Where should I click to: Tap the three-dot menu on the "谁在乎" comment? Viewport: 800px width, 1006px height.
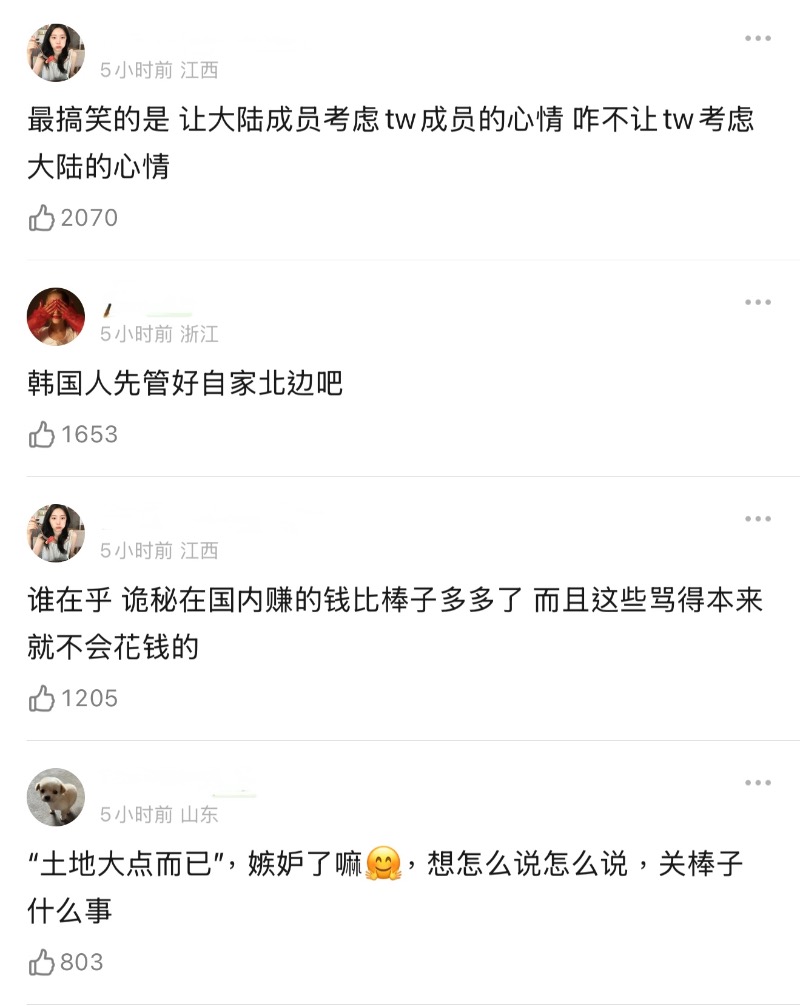pyautogui.click(x=757, y=519)
